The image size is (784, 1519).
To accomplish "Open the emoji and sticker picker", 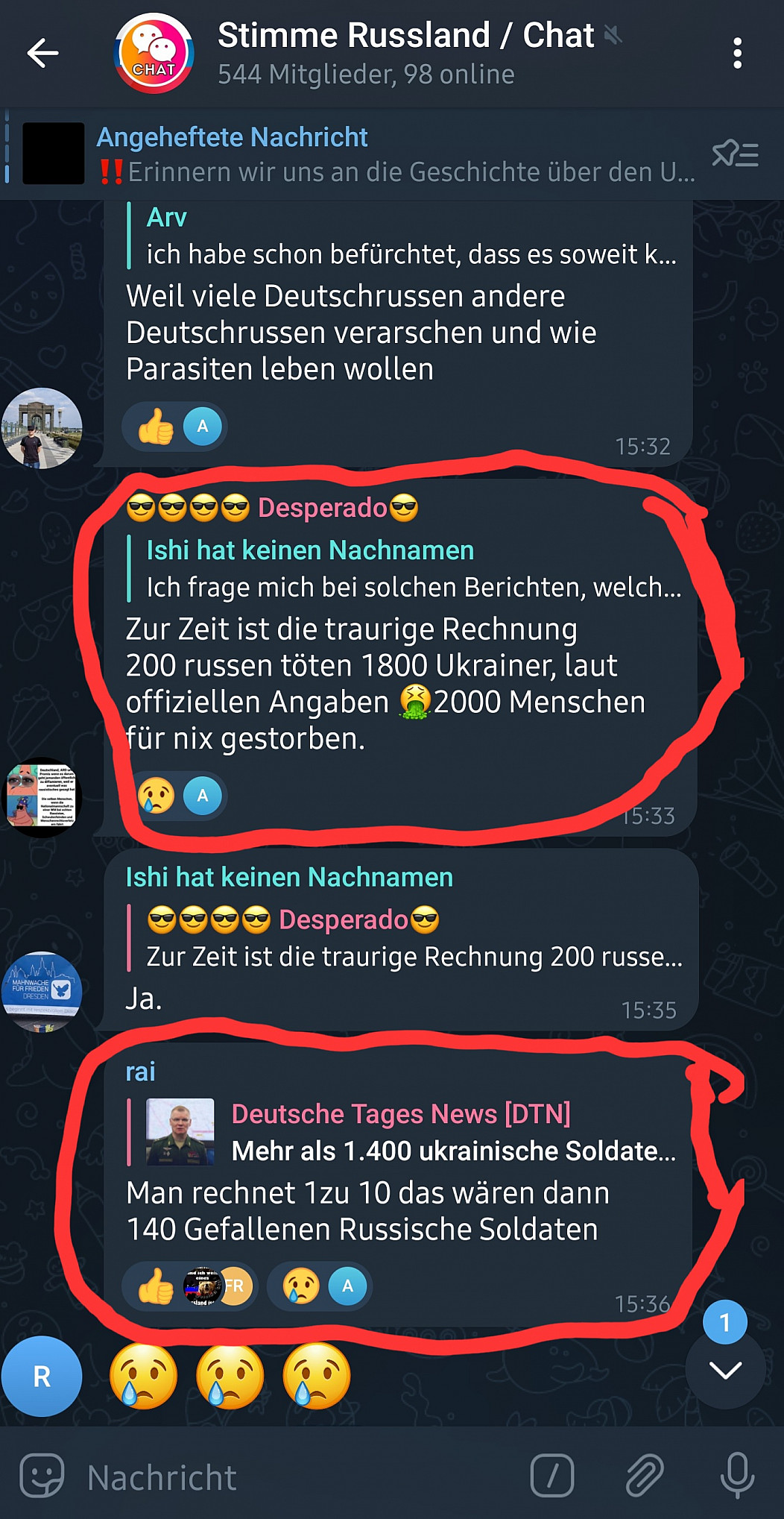I will tap(42, 1476).
